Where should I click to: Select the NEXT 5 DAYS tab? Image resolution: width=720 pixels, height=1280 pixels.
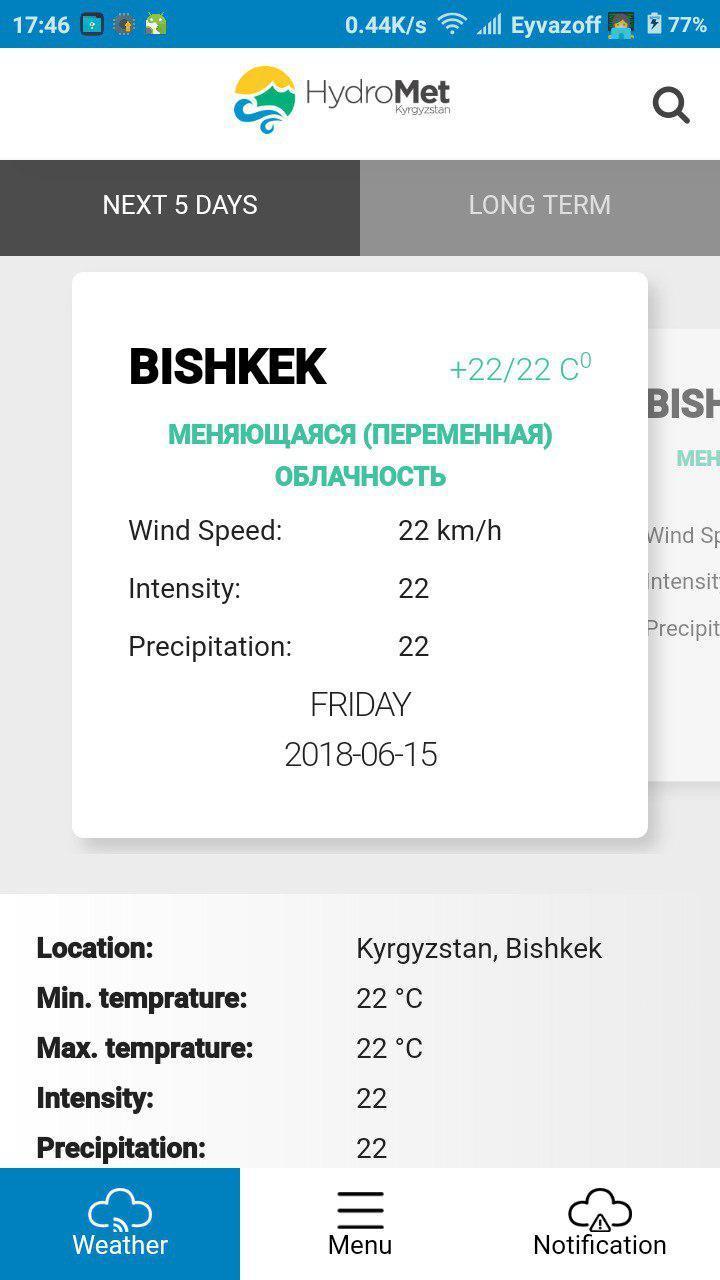point(180,206)
